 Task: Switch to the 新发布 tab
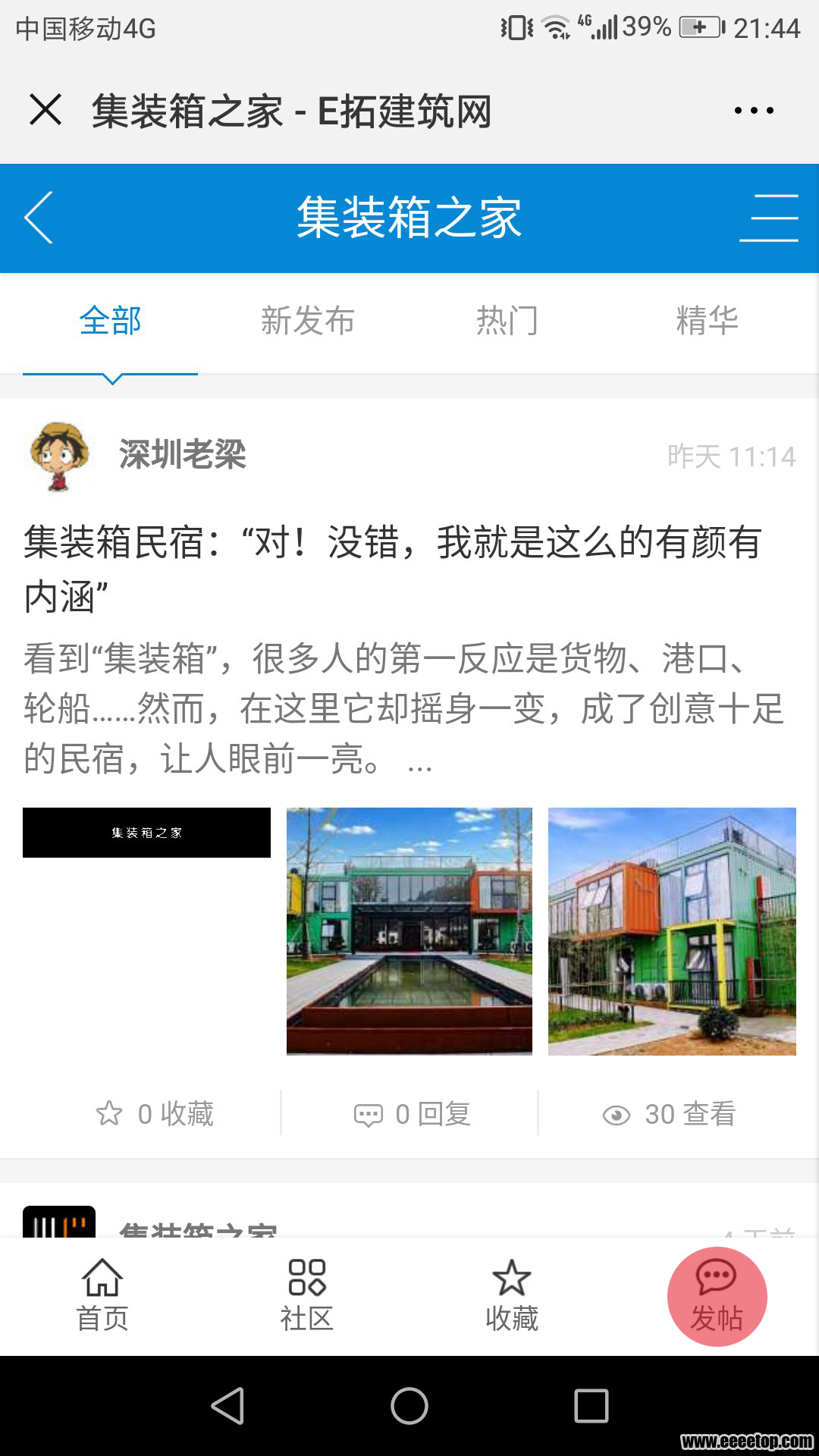pos(308,321)
